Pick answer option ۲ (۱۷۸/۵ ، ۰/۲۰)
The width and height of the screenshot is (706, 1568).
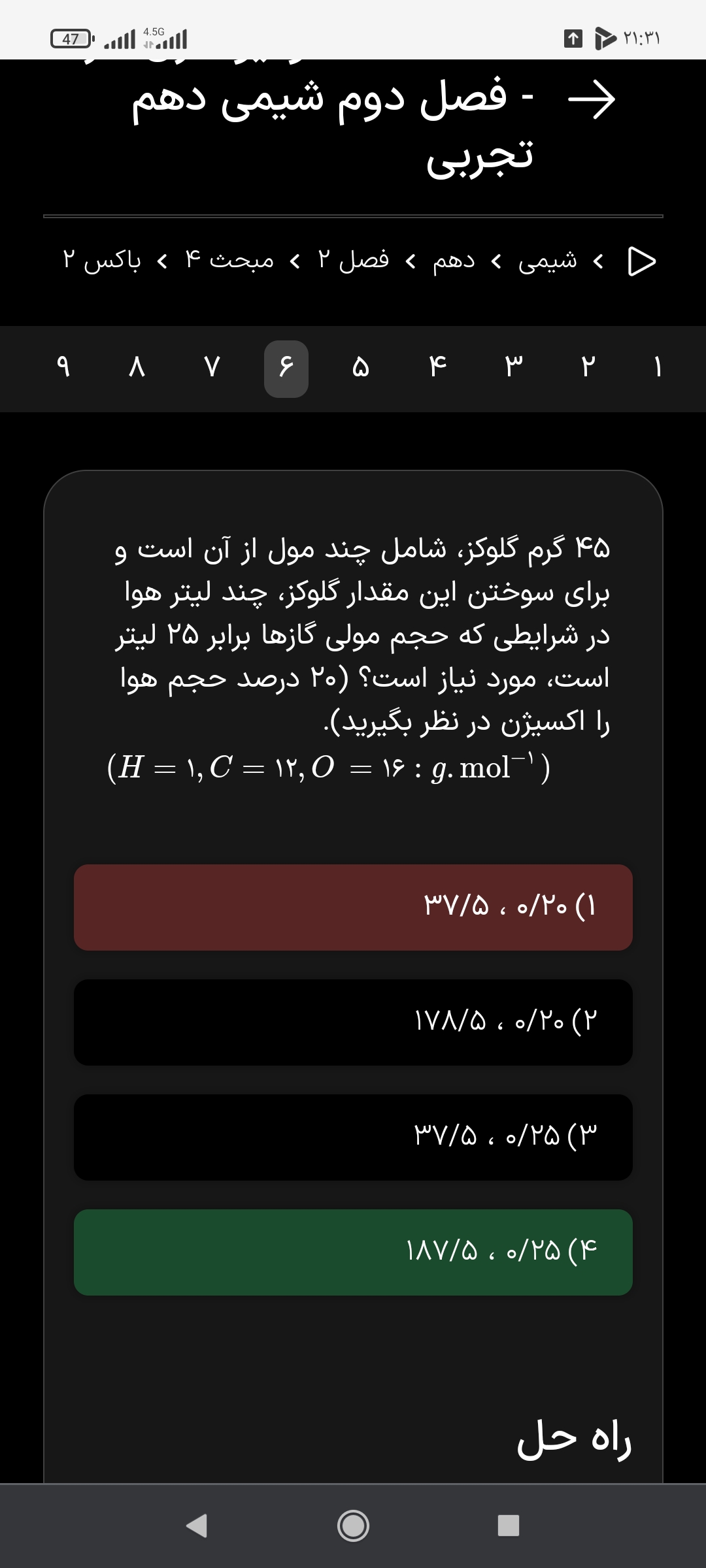[x=353, y=1022]
